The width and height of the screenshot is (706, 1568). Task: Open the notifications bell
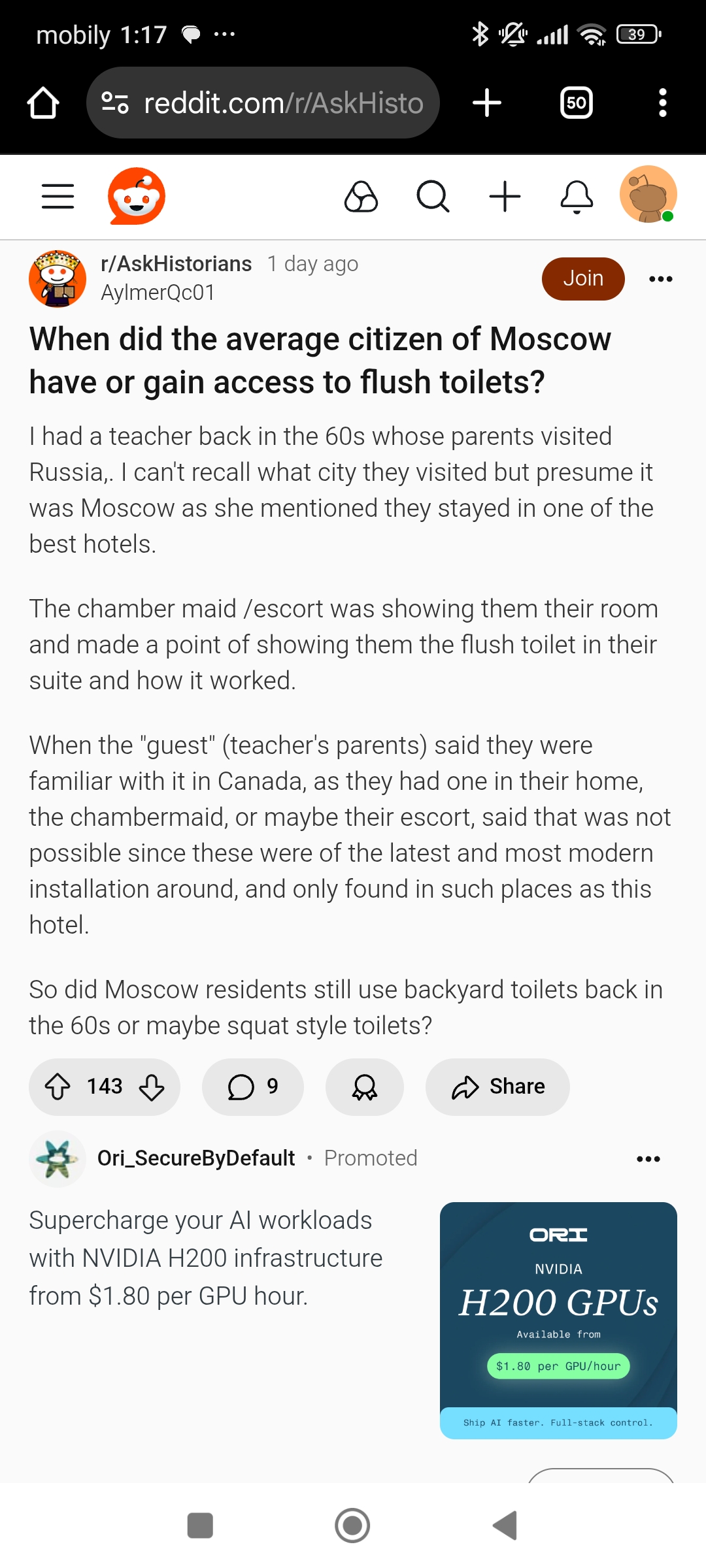pos(577,197)
